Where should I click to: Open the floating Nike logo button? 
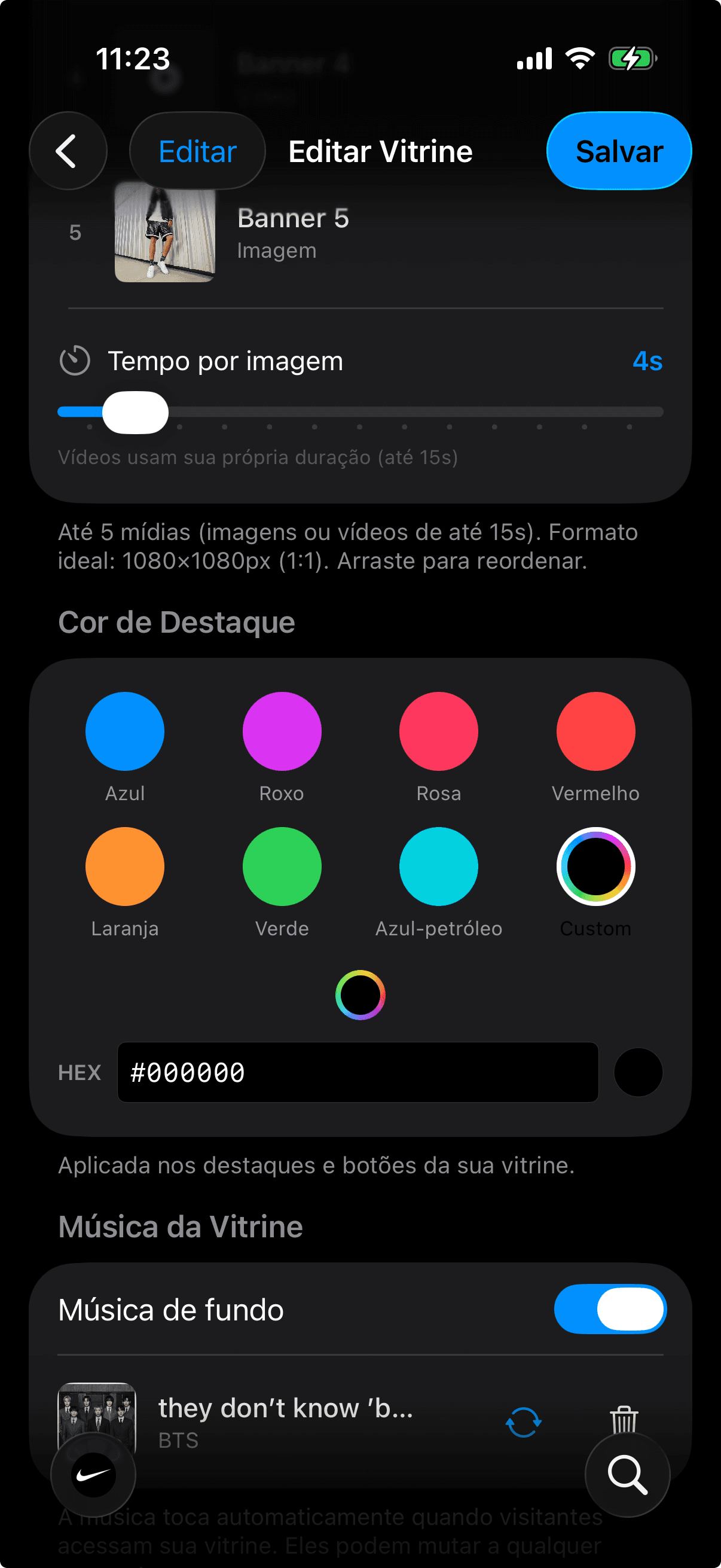pos(93,1475)
